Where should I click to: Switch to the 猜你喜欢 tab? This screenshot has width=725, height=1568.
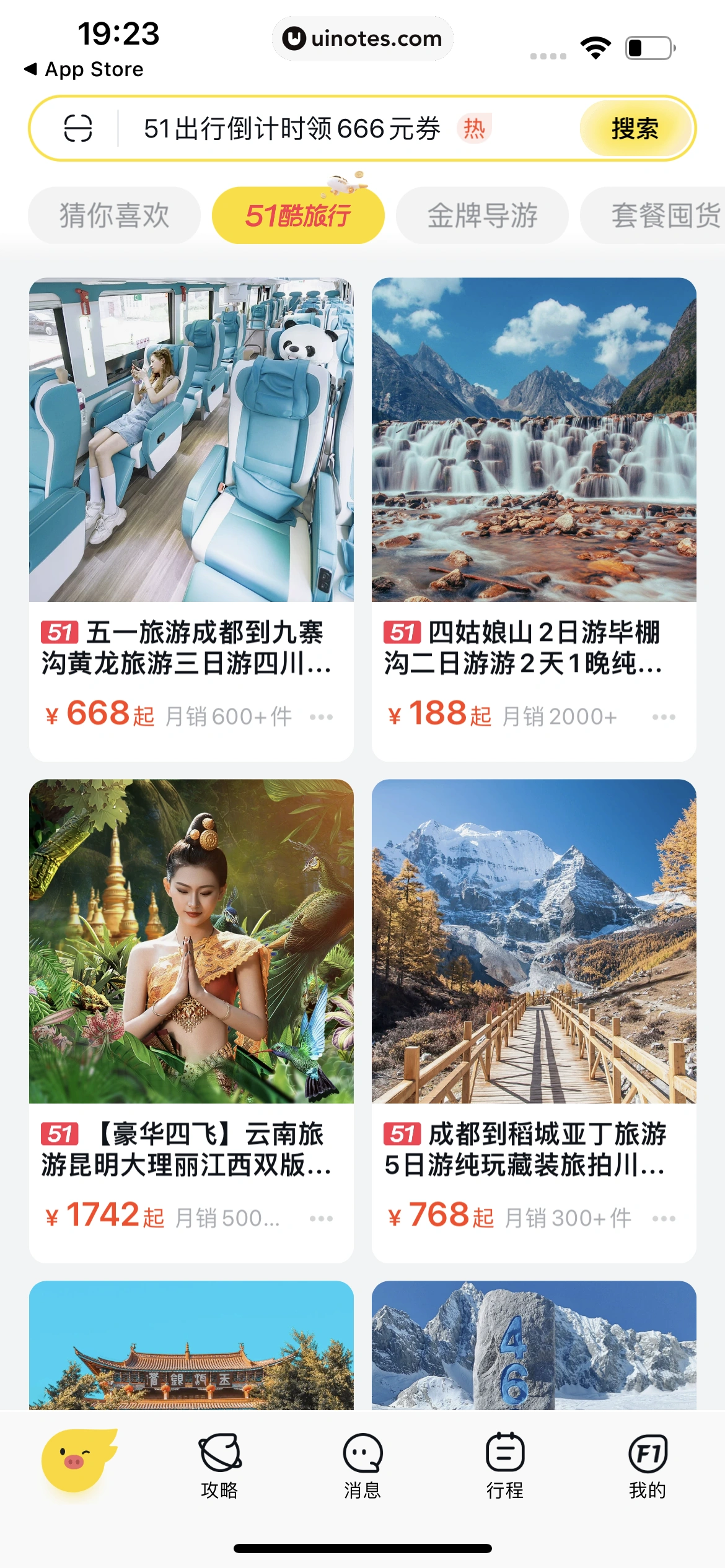click(x=114, y=216)
